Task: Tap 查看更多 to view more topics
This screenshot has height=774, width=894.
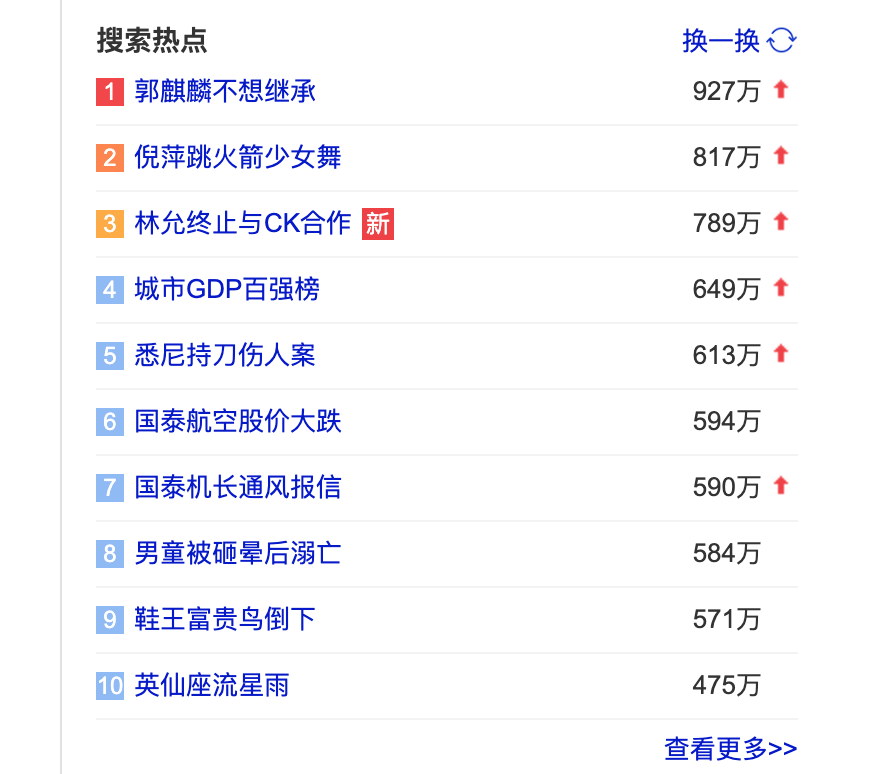Action: [730, 748]
